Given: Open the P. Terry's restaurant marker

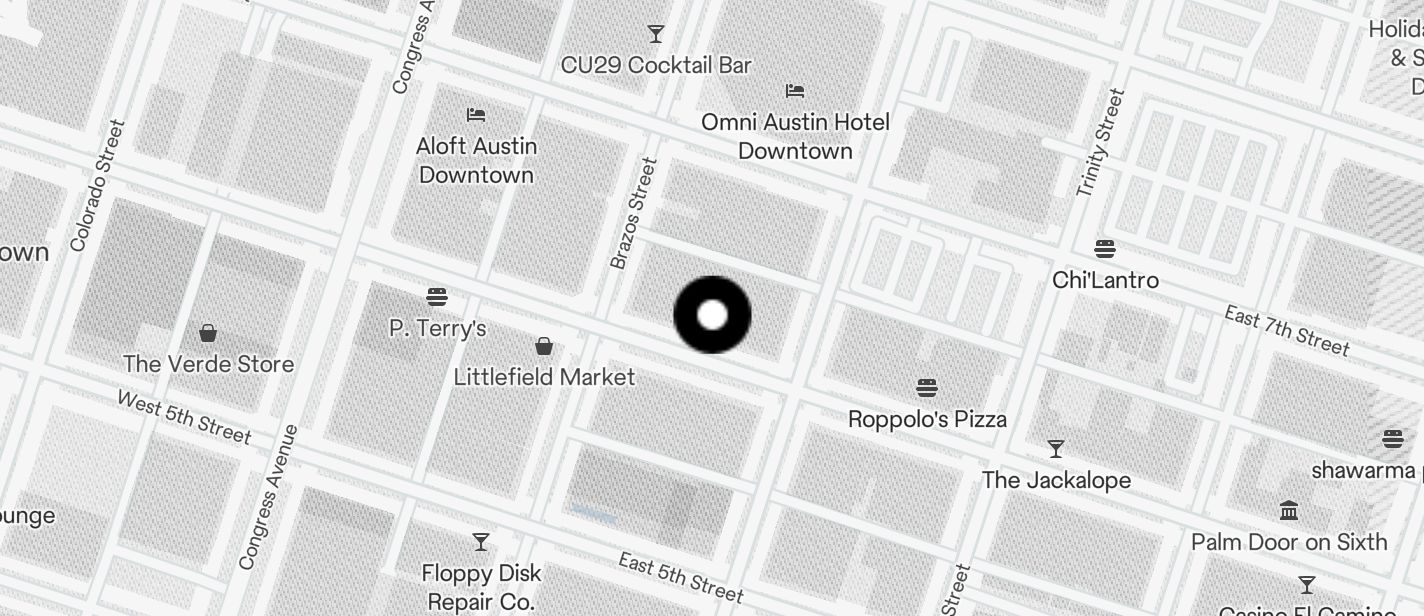Looking at the screenshot, I should tap(437, 298).
